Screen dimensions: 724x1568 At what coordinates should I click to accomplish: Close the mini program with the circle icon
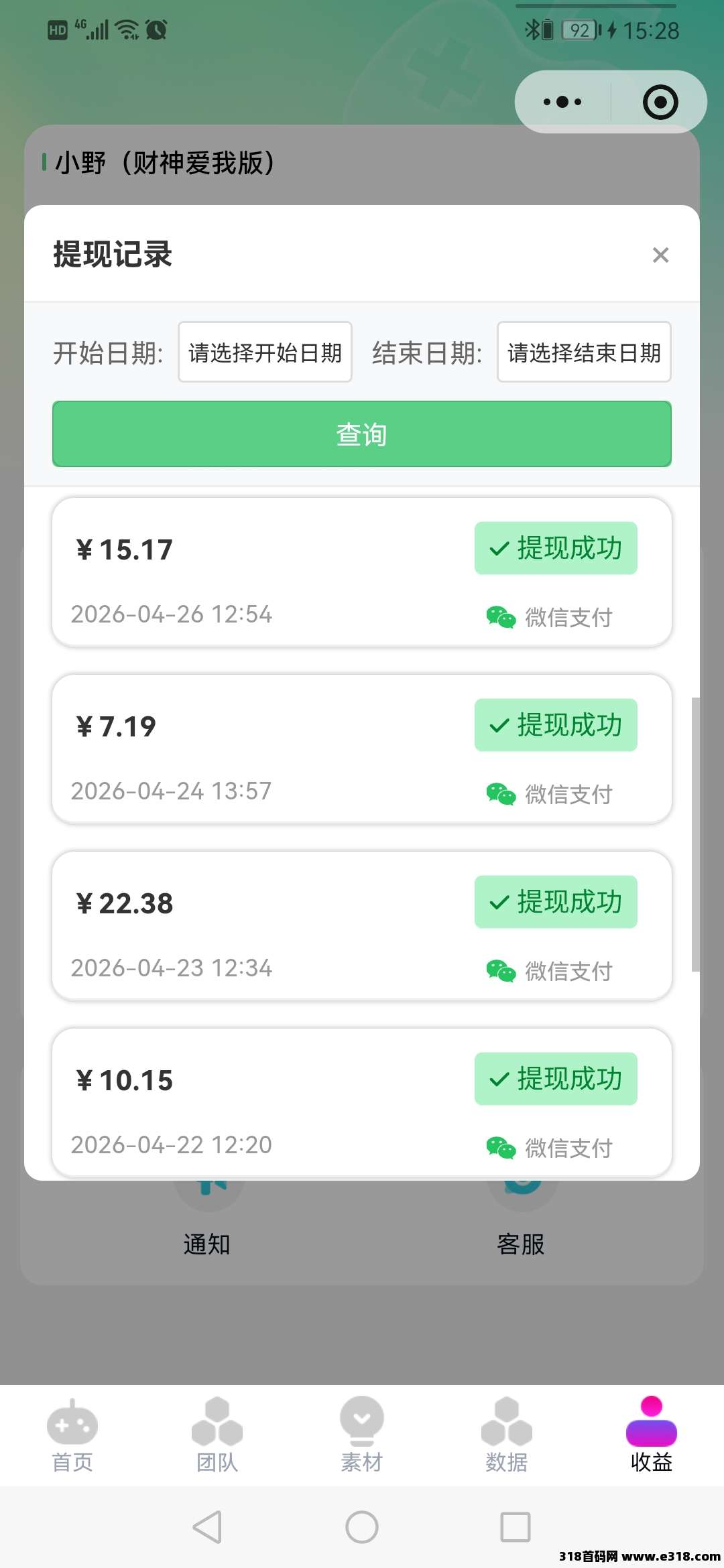[660, 102]
